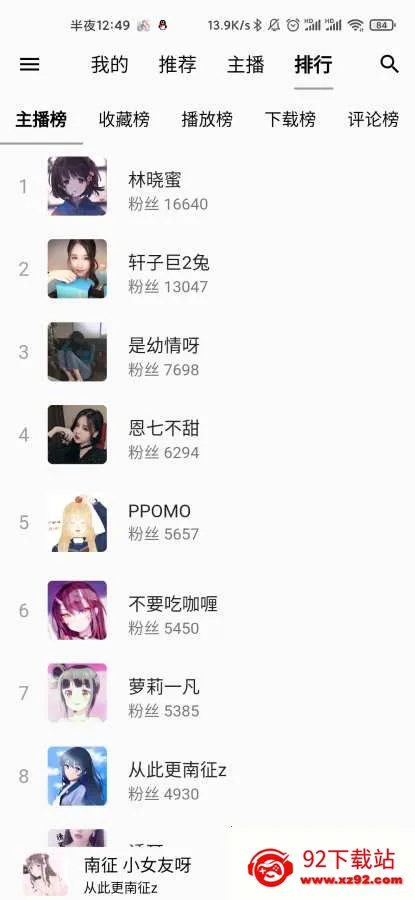The width and height of the screenshot is (415, 900).
Task: Show the 下载榜 ranking tab
Action: 290,119
